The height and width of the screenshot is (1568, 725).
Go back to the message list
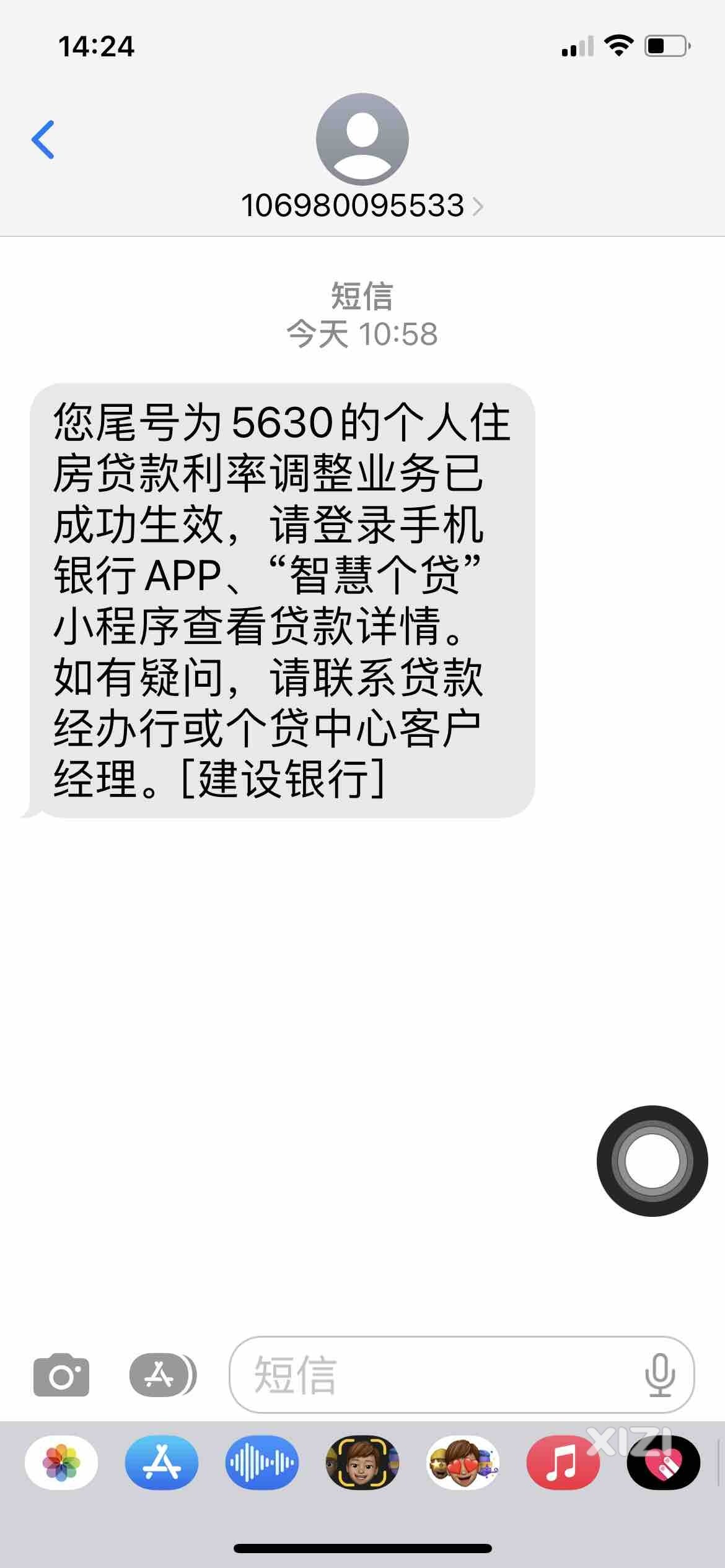43,140
